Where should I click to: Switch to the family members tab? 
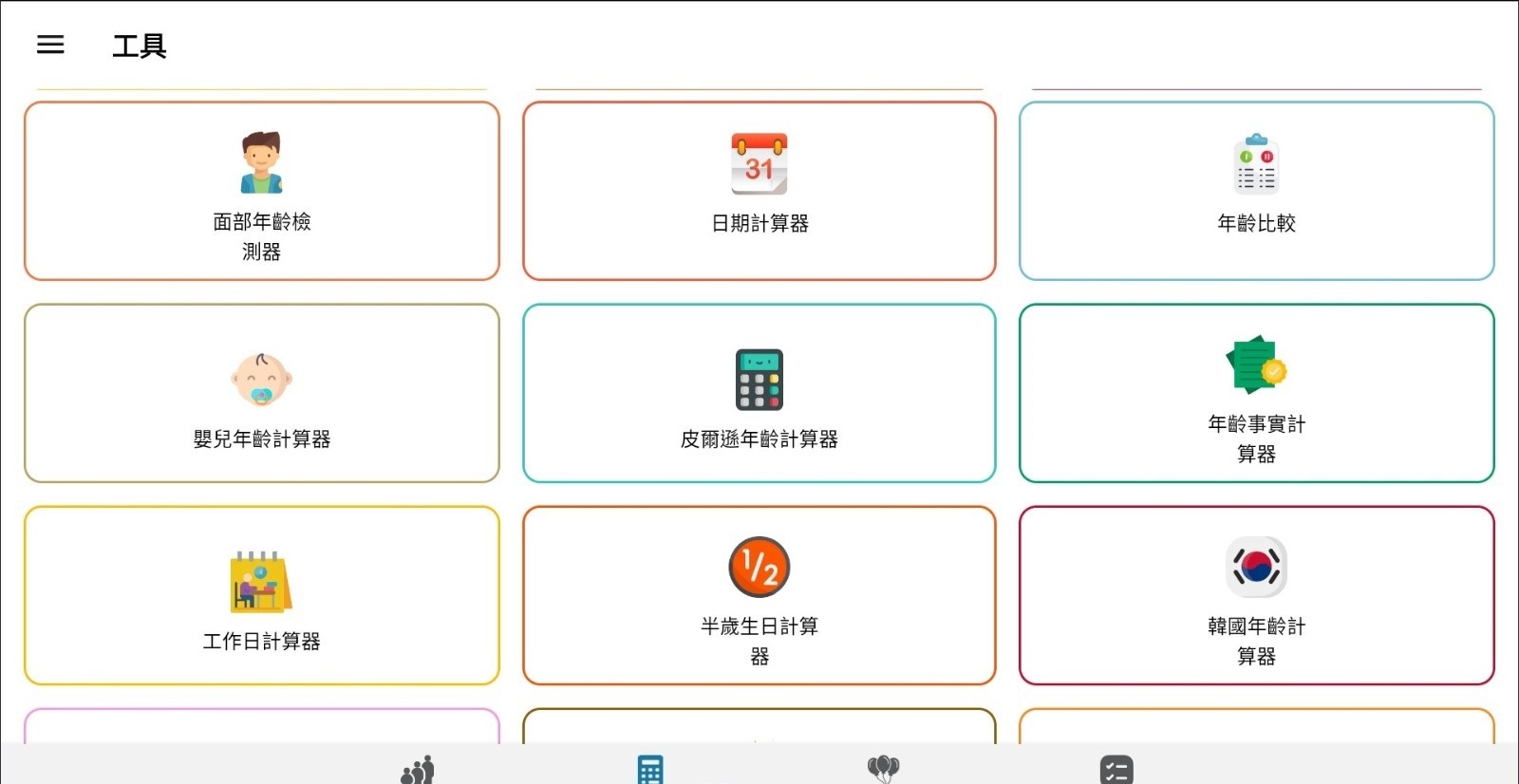tap(418, 769)
